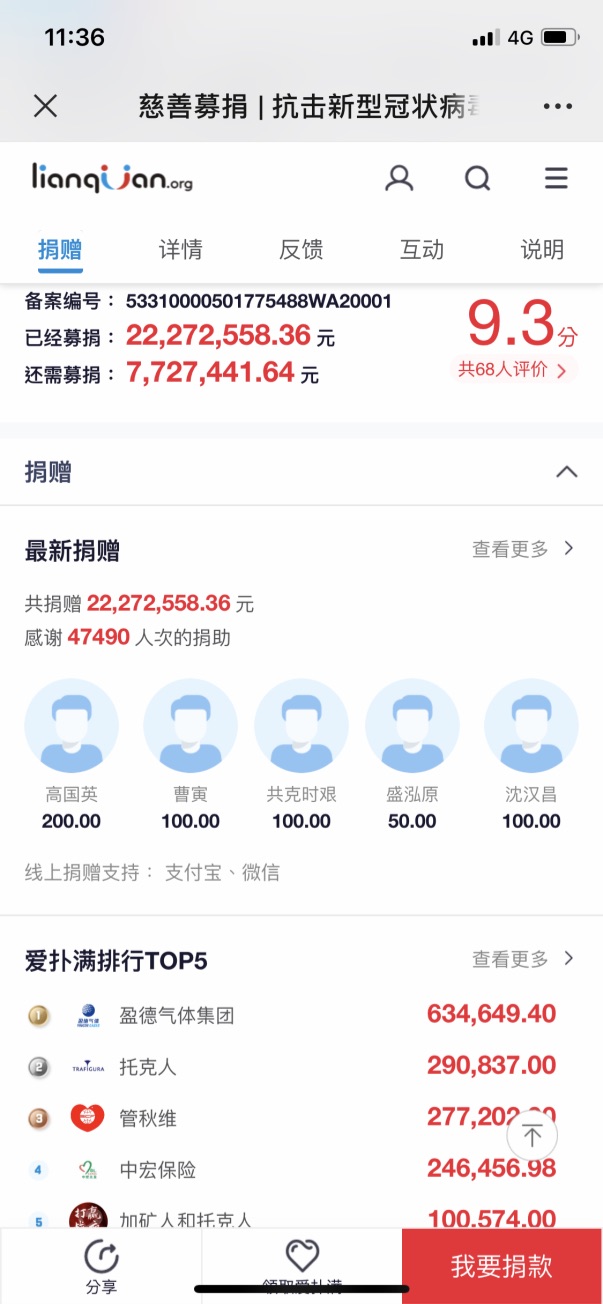The height and width of the screenshot is (1304, 603).
Task: View the 共68人评价 ratings
Action: 513,370
